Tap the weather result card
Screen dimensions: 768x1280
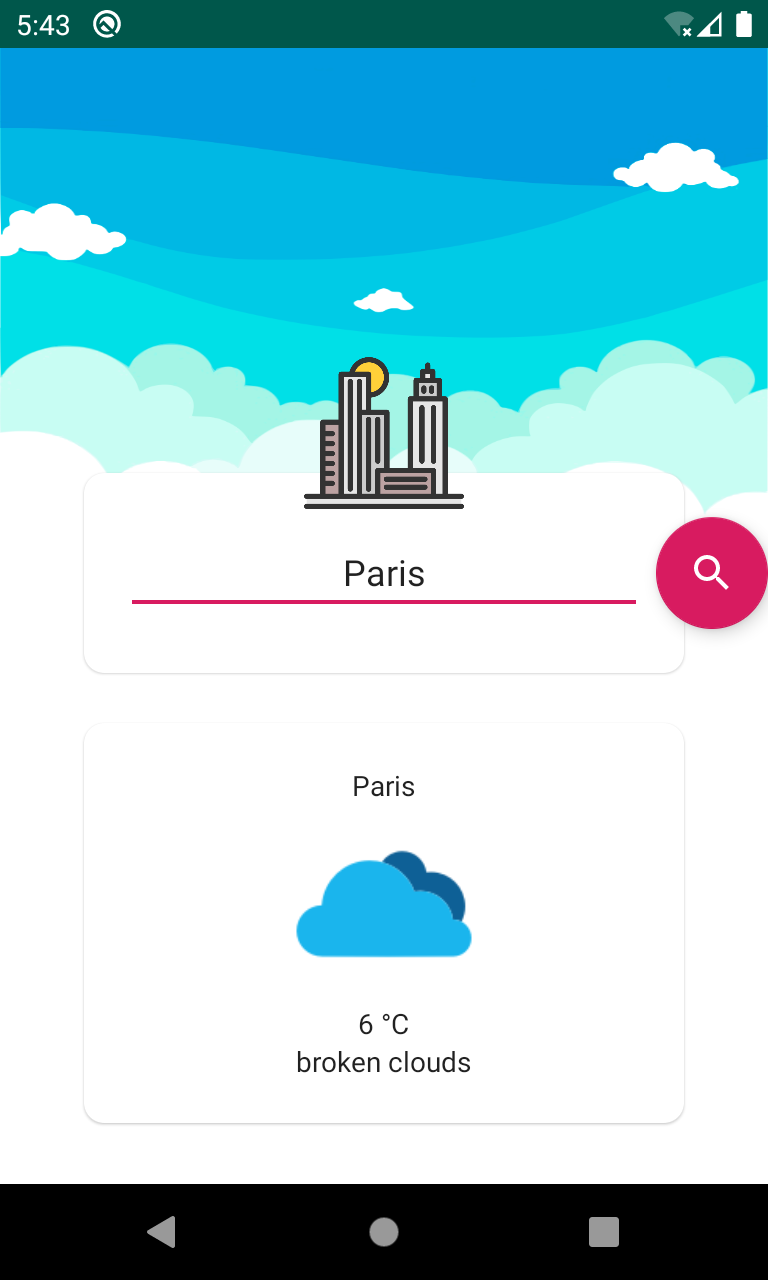tap(384, 920)
